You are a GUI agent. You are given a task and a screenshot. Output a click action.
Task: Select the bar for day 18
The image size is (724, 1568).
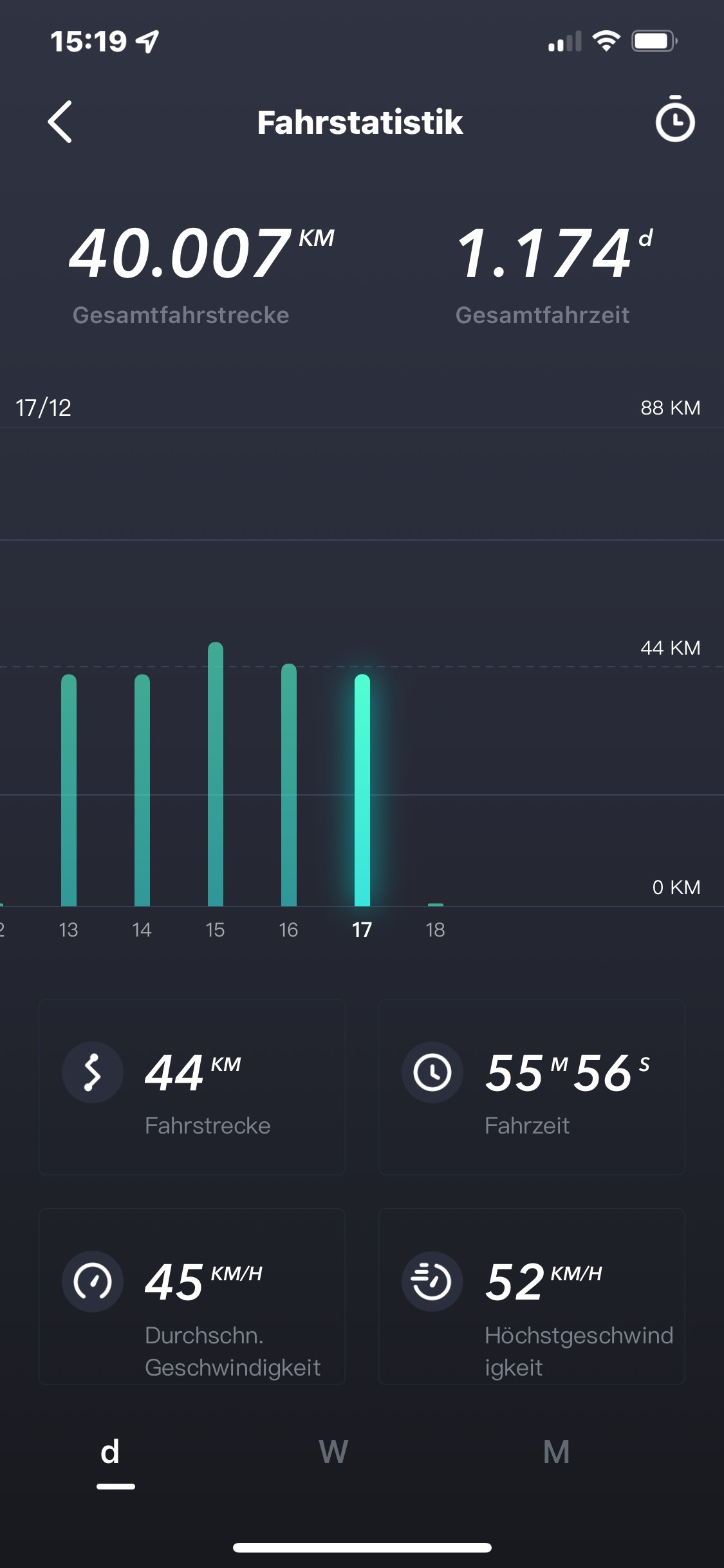point(436,904)
